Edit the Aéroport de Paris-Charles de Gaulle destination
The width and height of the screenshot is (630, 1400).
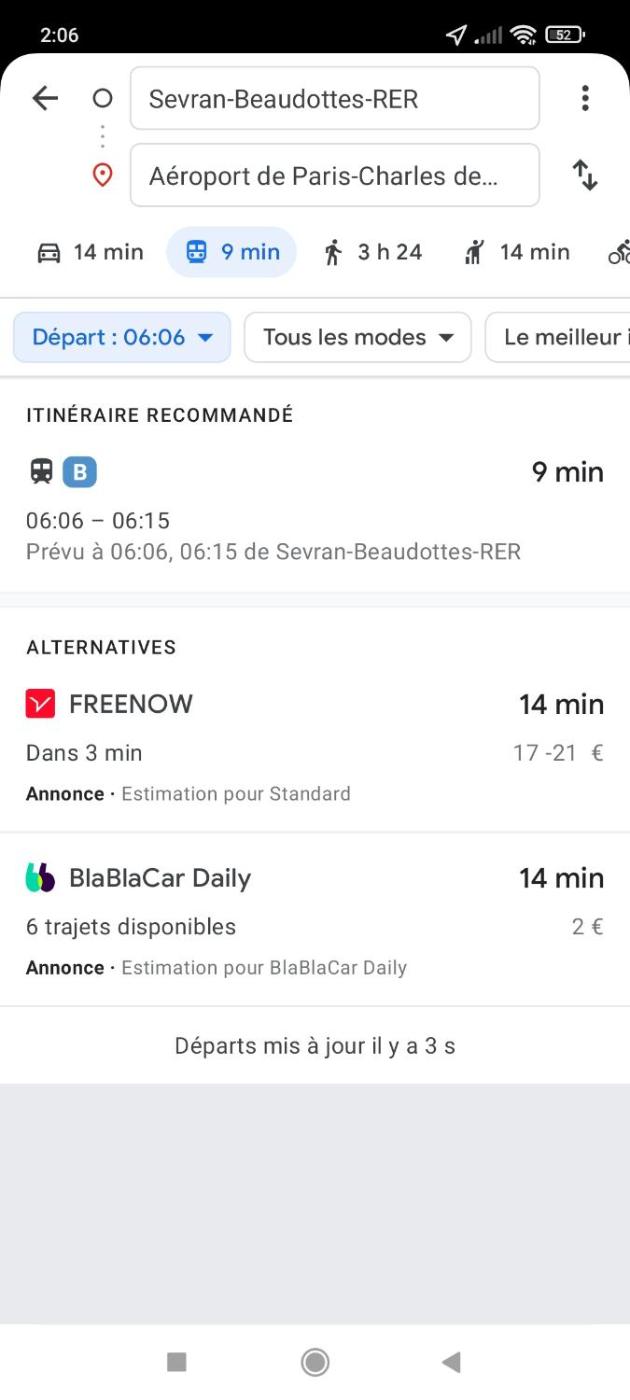coord(334,176)
